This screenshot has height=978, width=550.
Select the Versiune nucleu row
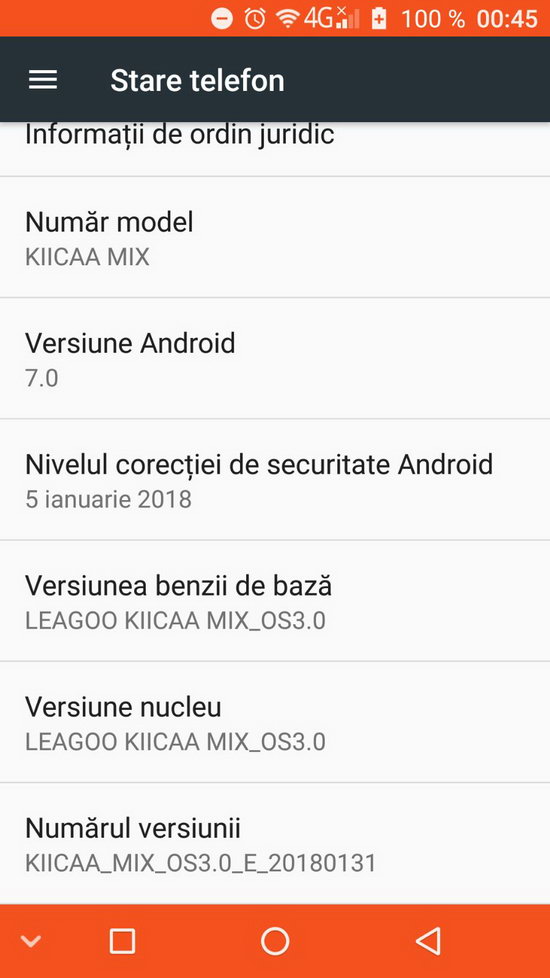275,722
